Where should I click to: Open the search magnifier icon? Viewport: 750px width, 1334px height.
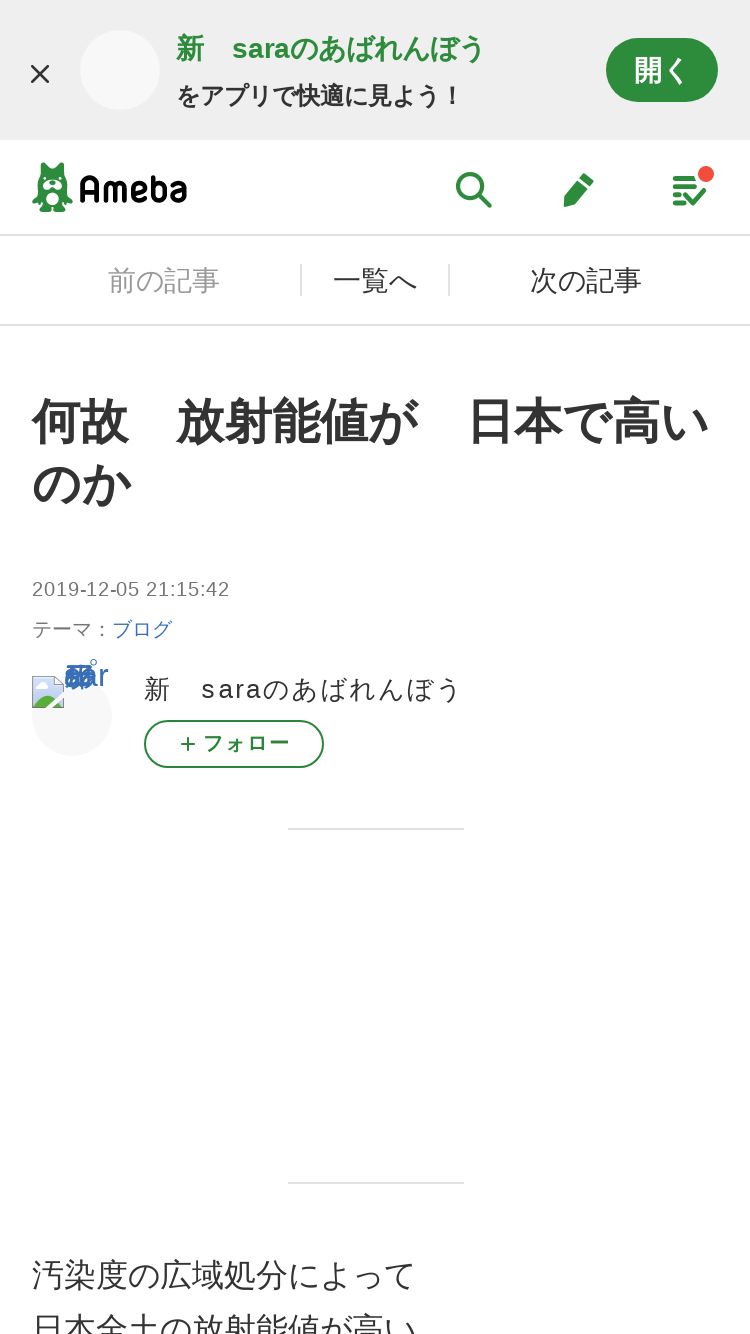473,189
